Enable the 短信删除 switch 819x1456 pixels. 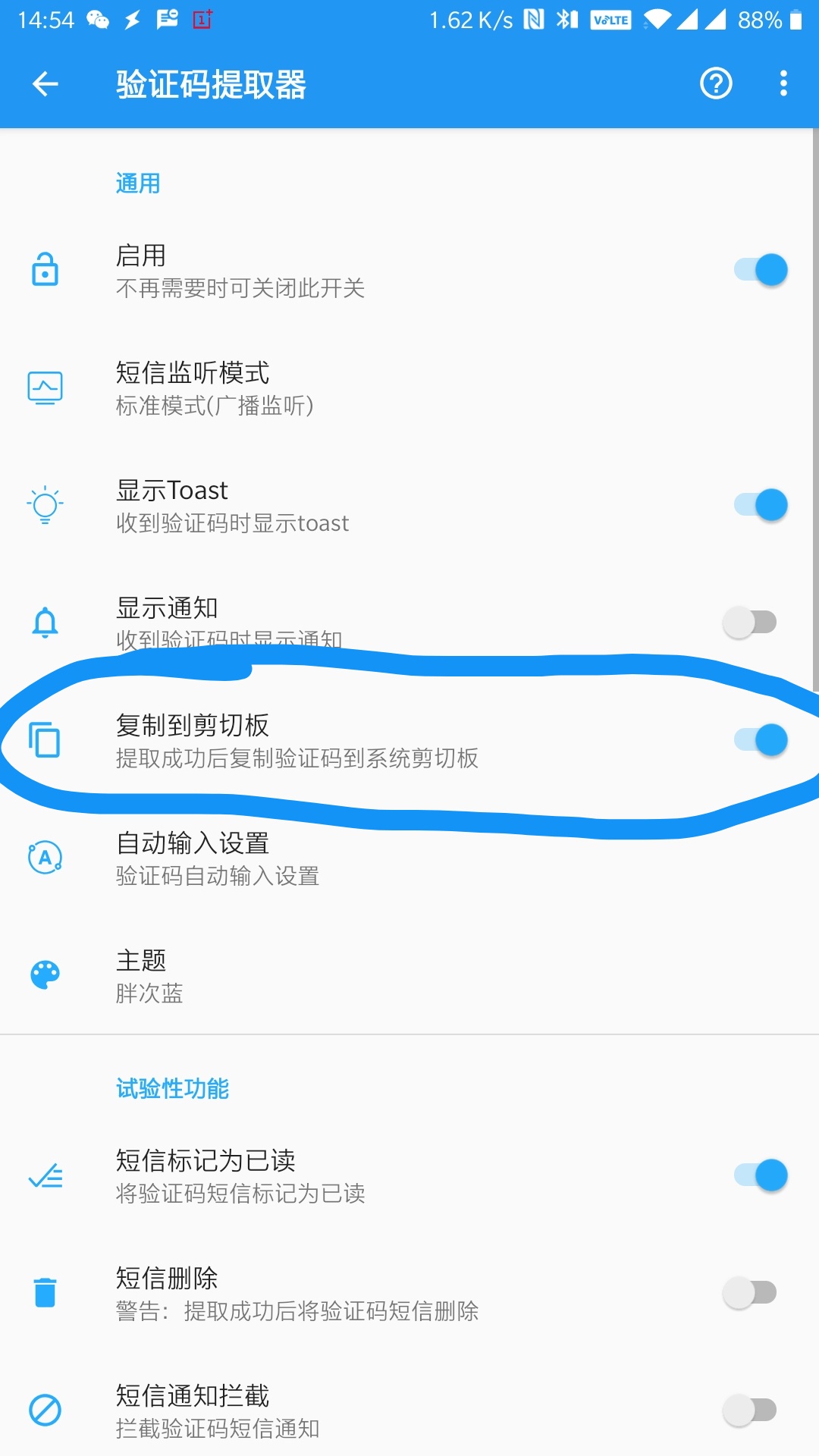[x=750, y=1293]
